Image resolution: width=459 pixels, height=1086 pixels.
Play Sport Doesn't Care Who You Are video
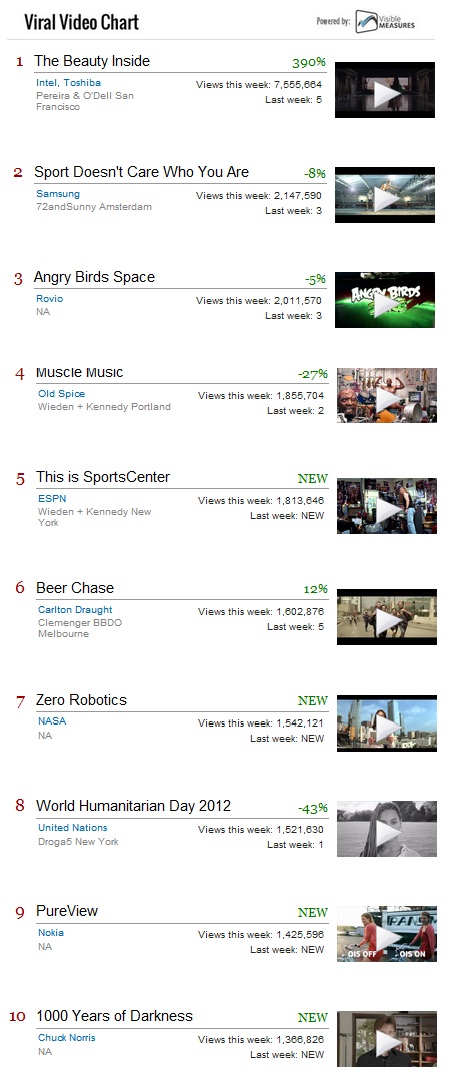[x=385, y=195]
